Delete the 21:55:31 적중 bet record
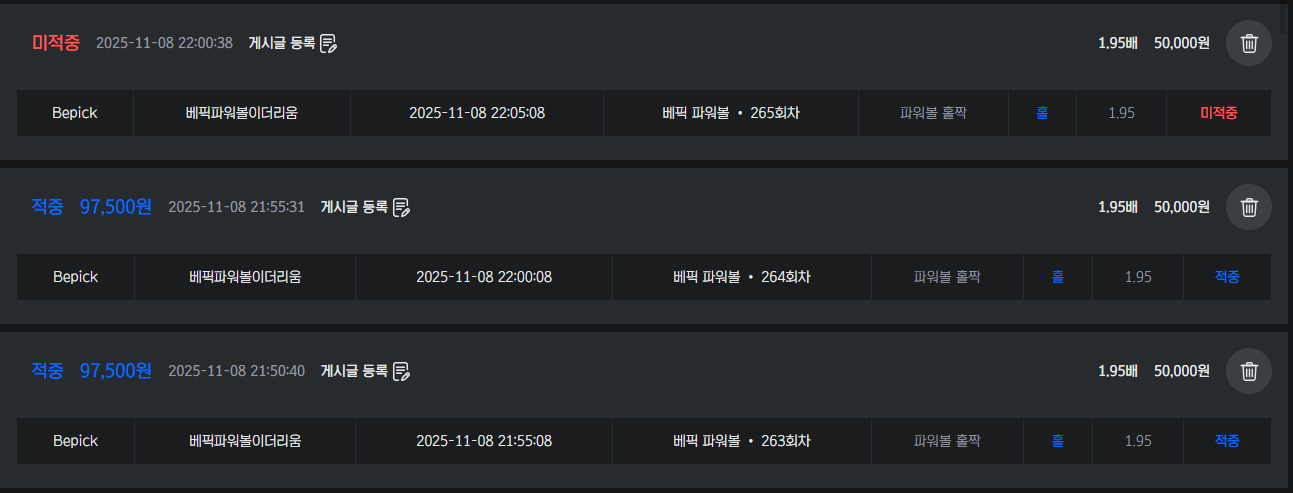1293x493 pixels. click(1248, 207)
